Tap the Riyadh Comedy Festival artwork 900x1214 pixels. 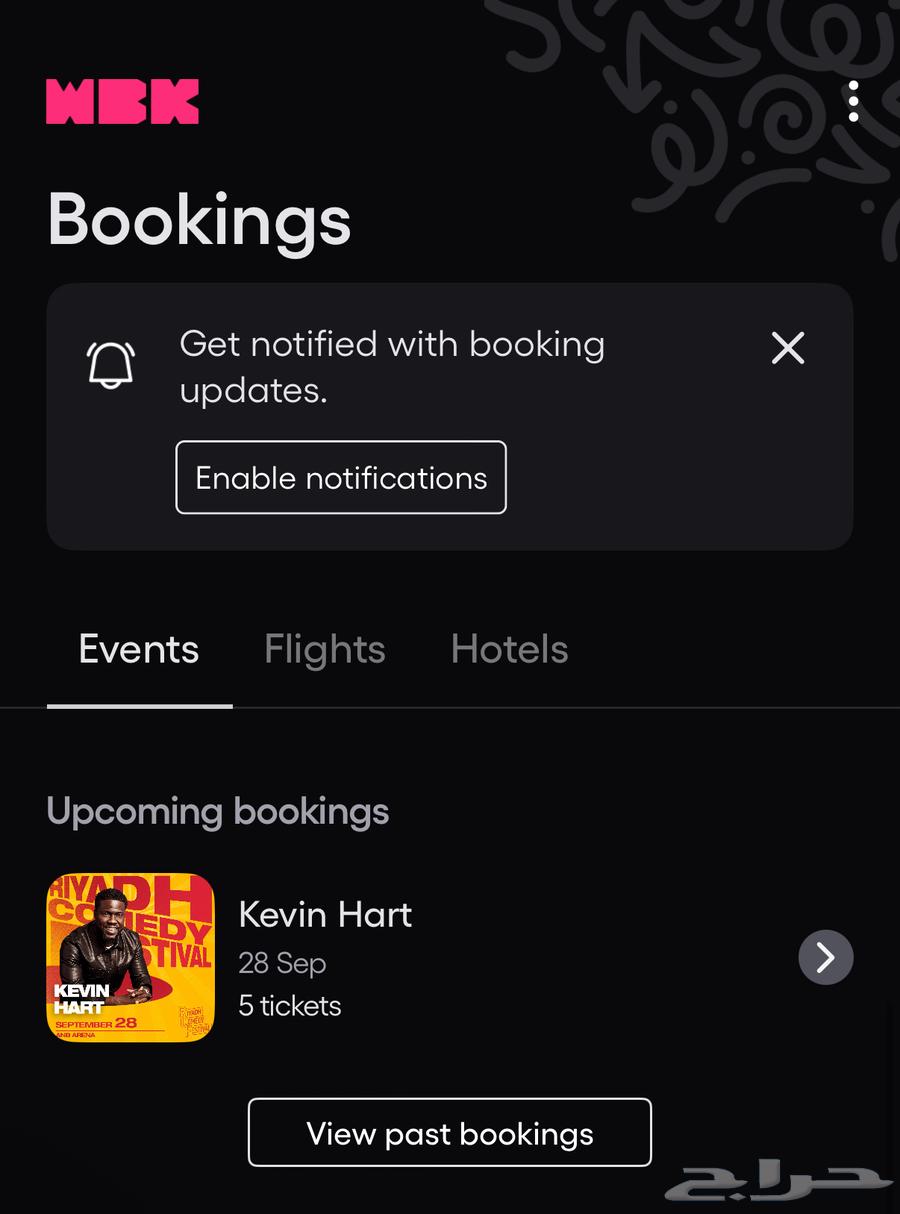coord(130,957)
